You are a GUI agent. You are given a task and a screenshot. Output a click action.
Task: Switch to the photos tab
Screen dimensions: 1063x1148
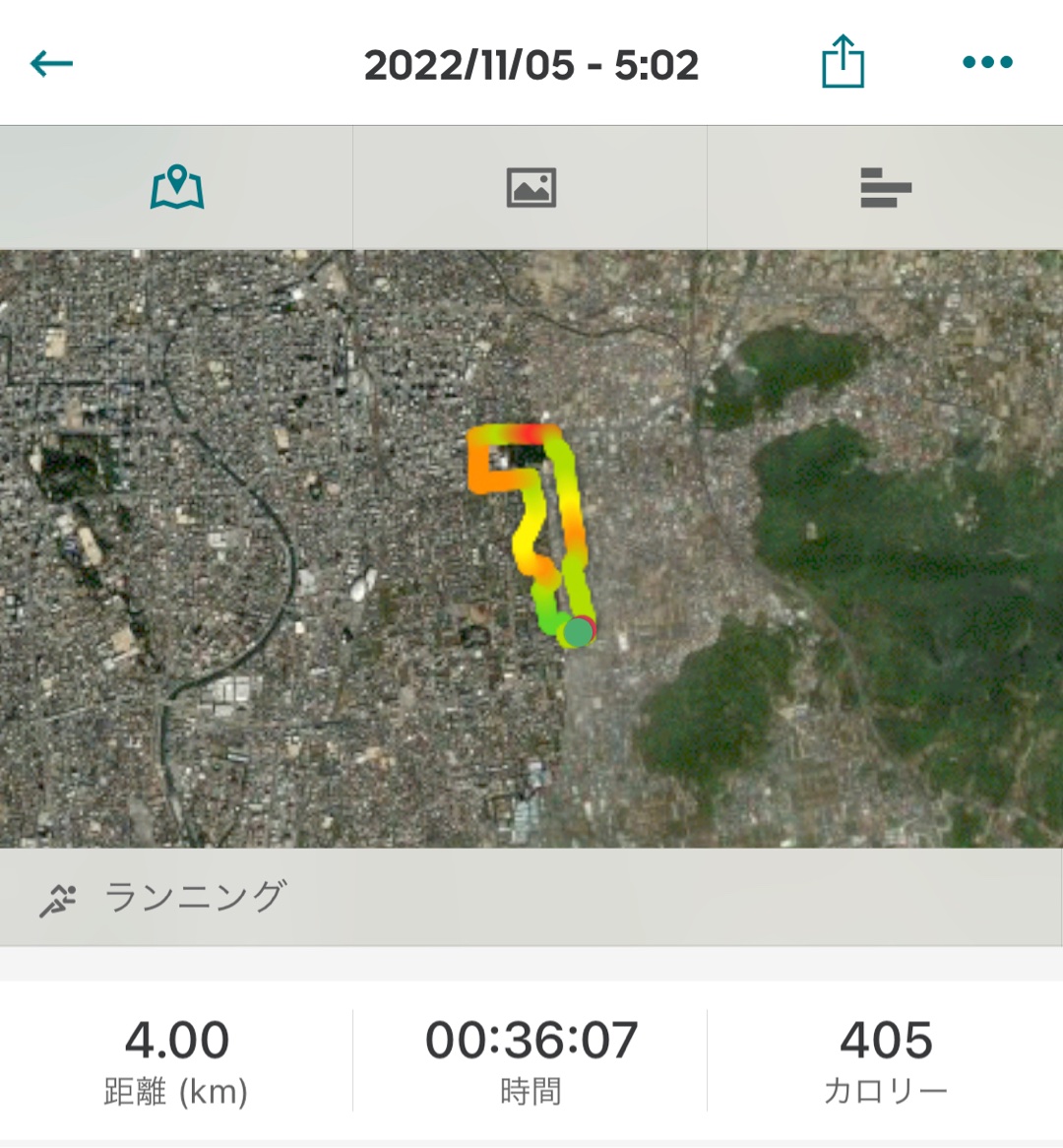(531, 187)
